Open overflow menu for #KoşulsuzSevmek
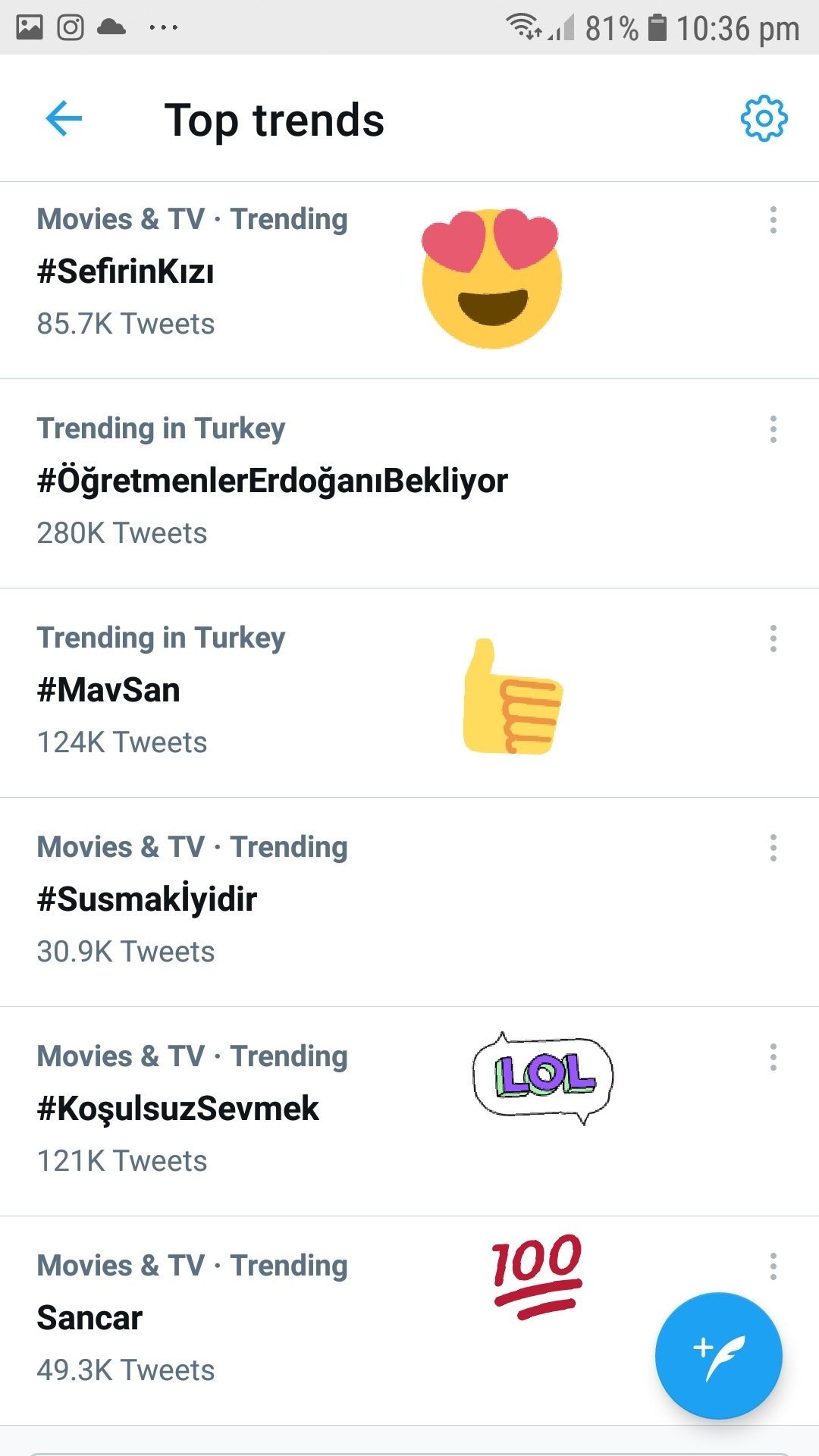Viewport: 819px width, 1456px height. pos(773,1057)
